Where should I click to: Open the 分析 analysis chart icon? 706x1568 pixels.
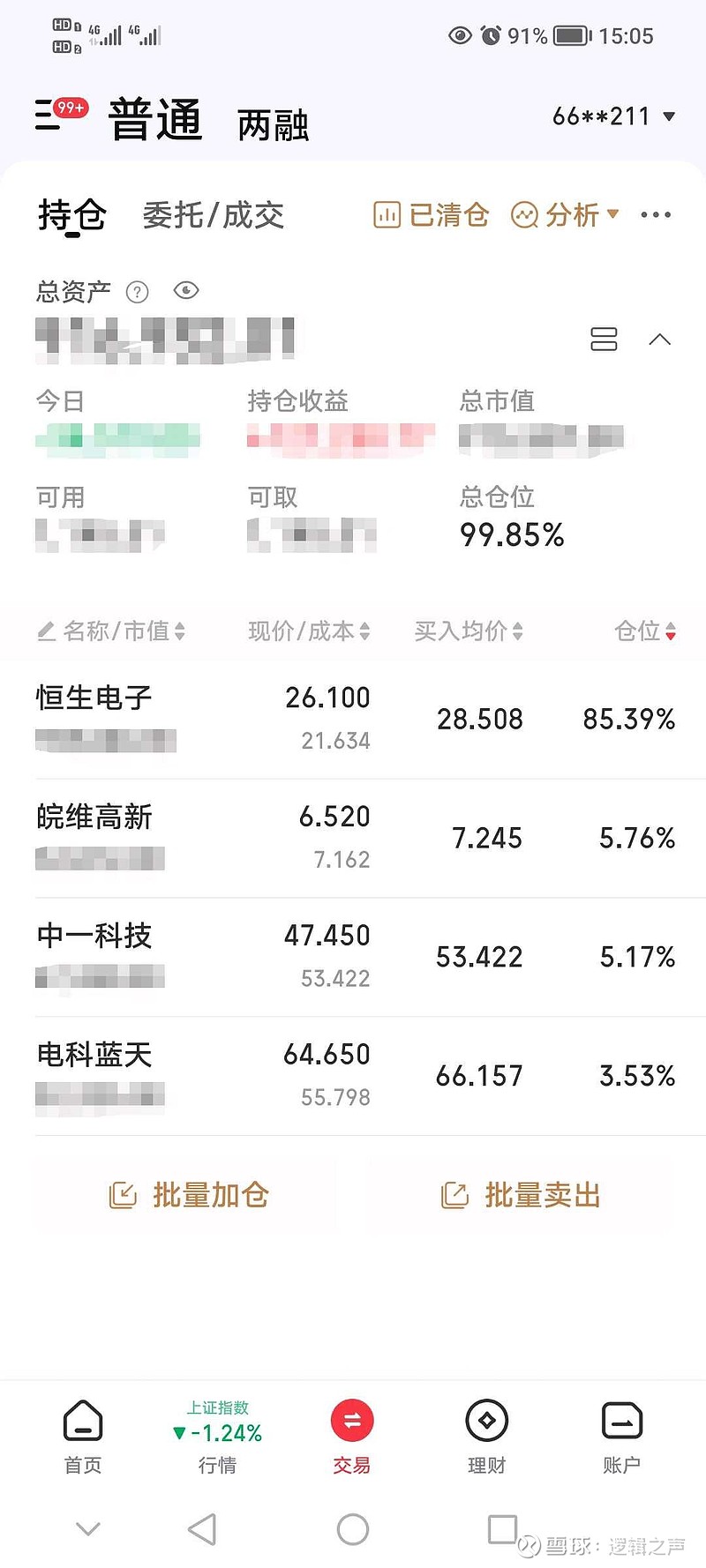click(528, 214)
